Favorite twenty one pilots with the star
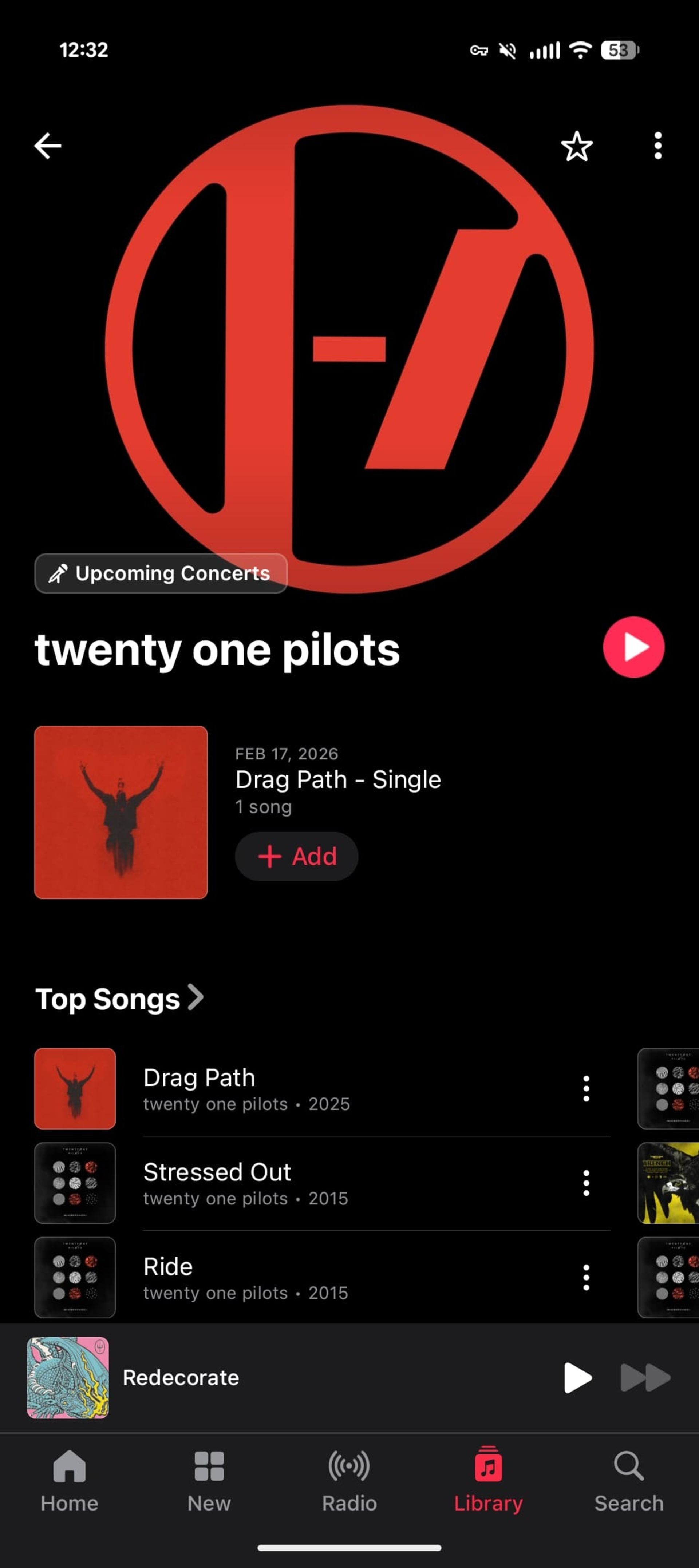699x1568 pixels. [x=576, y=146]
